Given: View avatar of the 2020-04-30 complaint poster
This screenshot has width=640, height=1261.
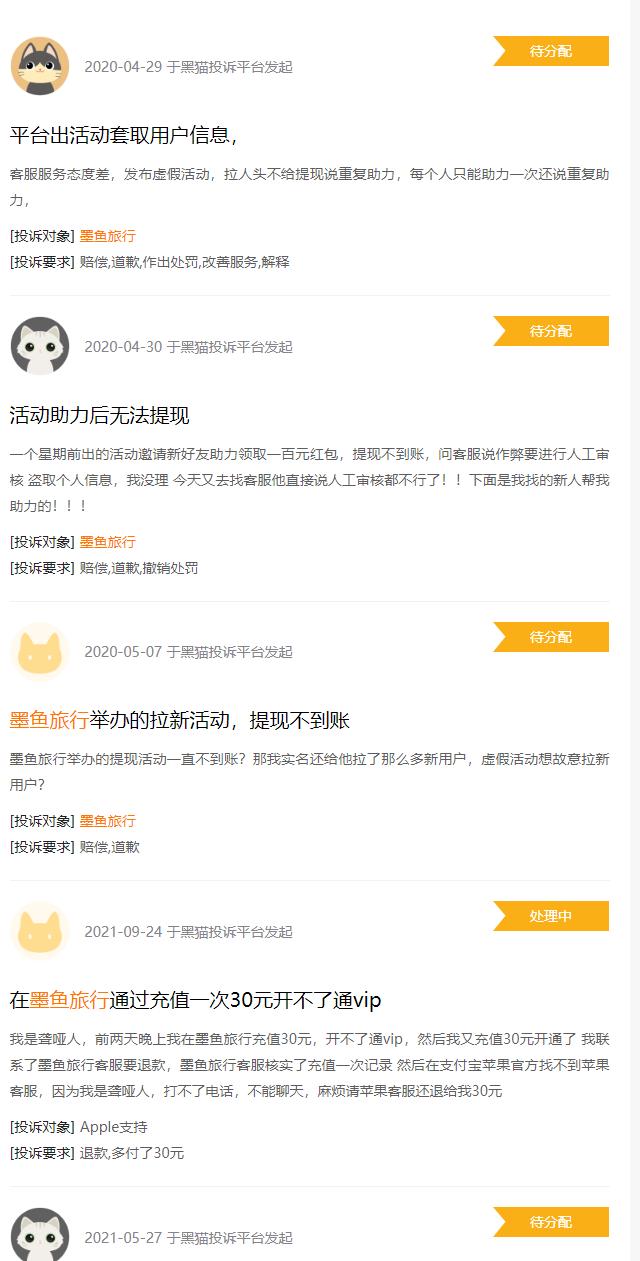Looking at the screenshot, I should coord(40,346).
